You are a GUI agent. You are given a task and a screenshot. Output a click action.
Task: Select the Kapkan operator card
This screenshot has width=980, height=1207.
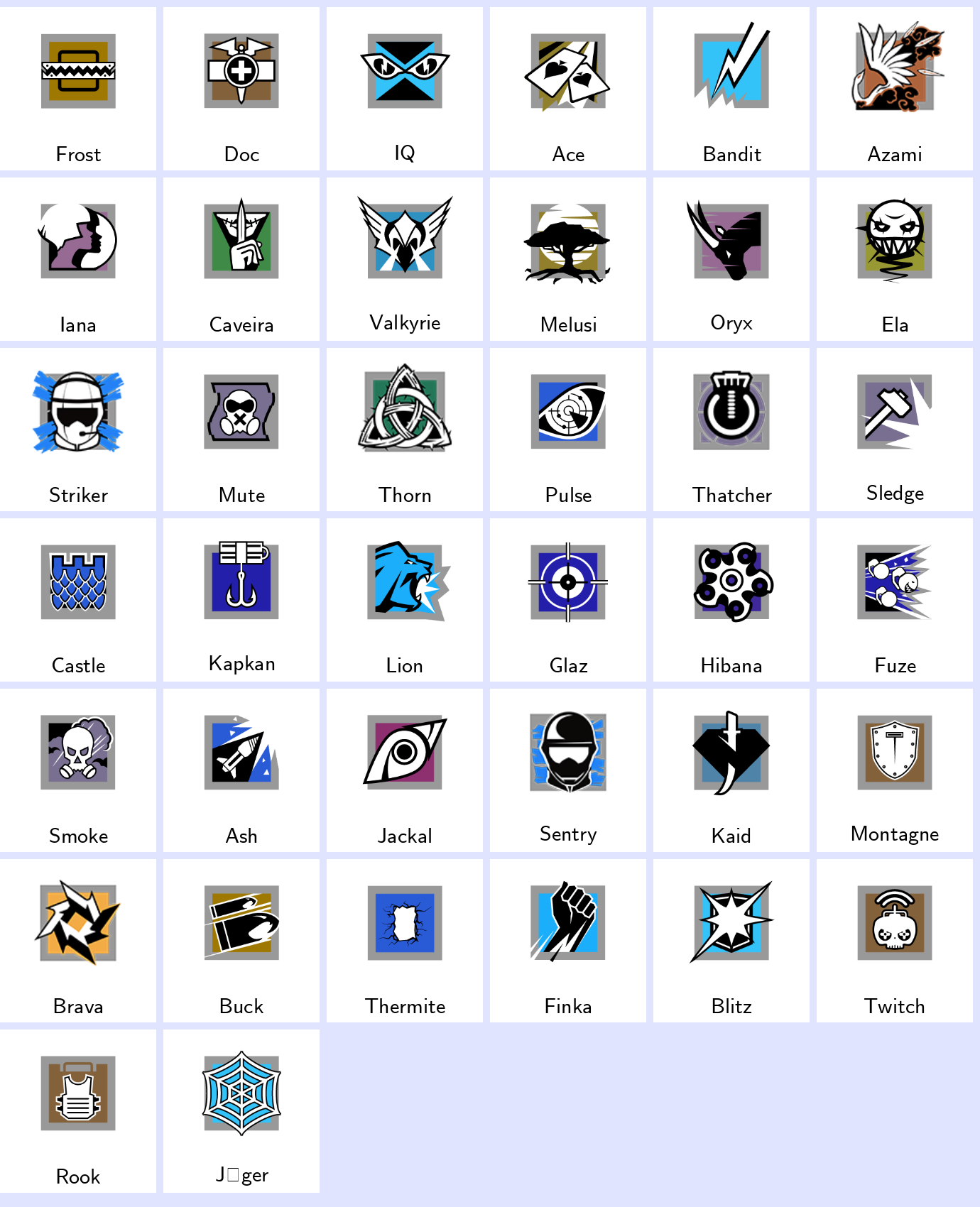point(241,600)
